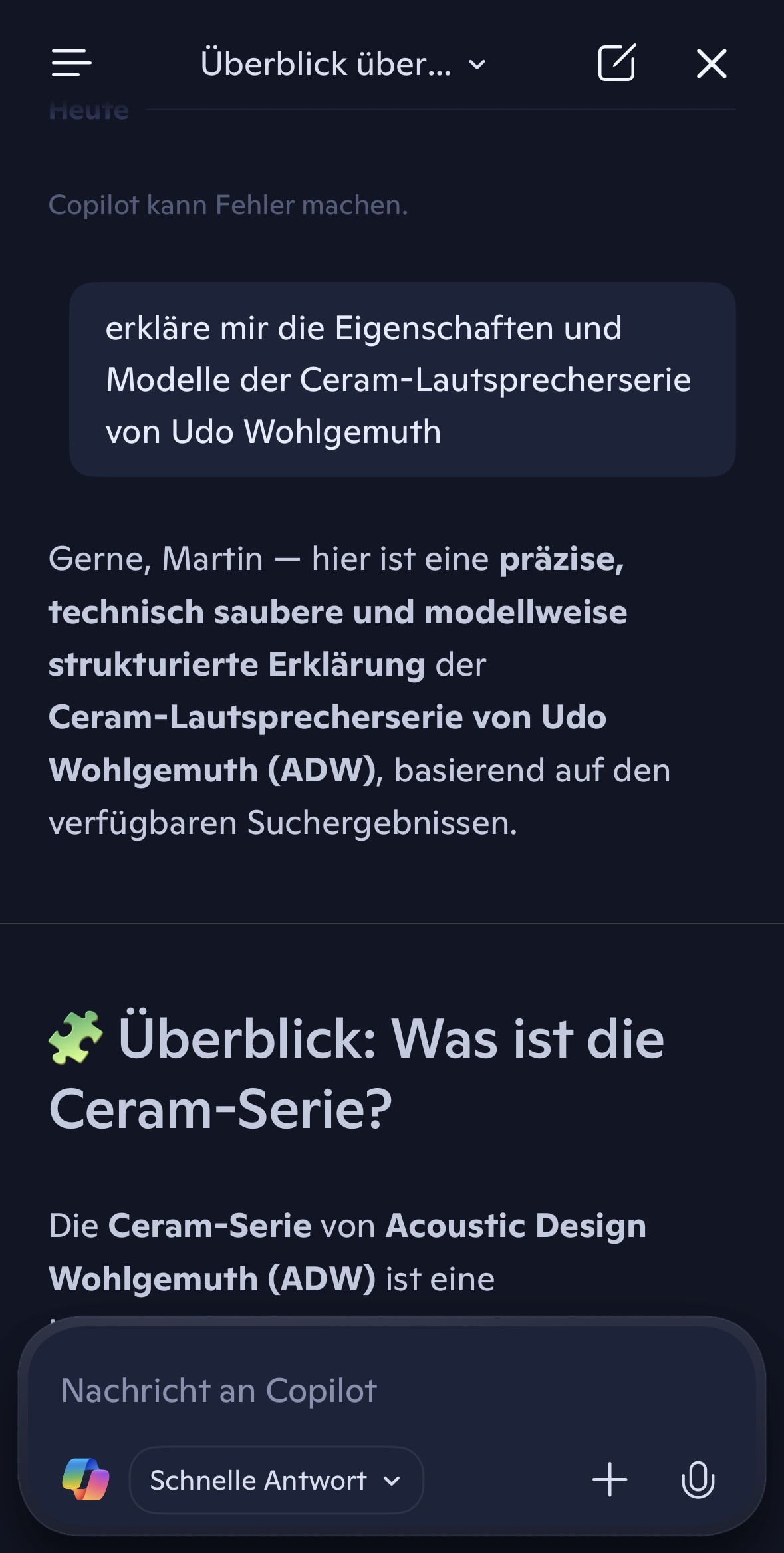Focus the Nachricht an Copilot field
Screen dimensions: 784x1553
[x=392, y=1391]
